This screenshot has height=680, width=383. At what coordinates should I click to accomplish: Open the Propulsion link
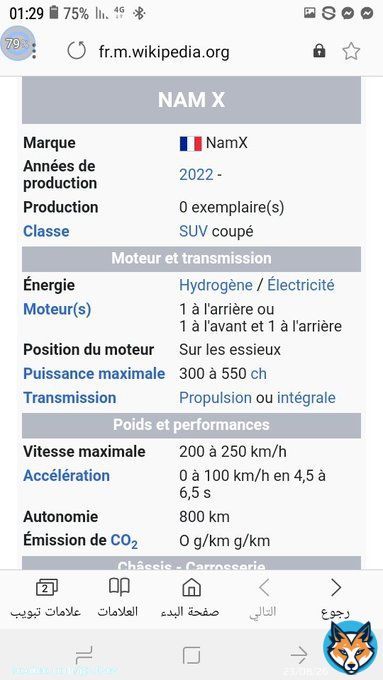pyautogui.click(x=215, y=398)
